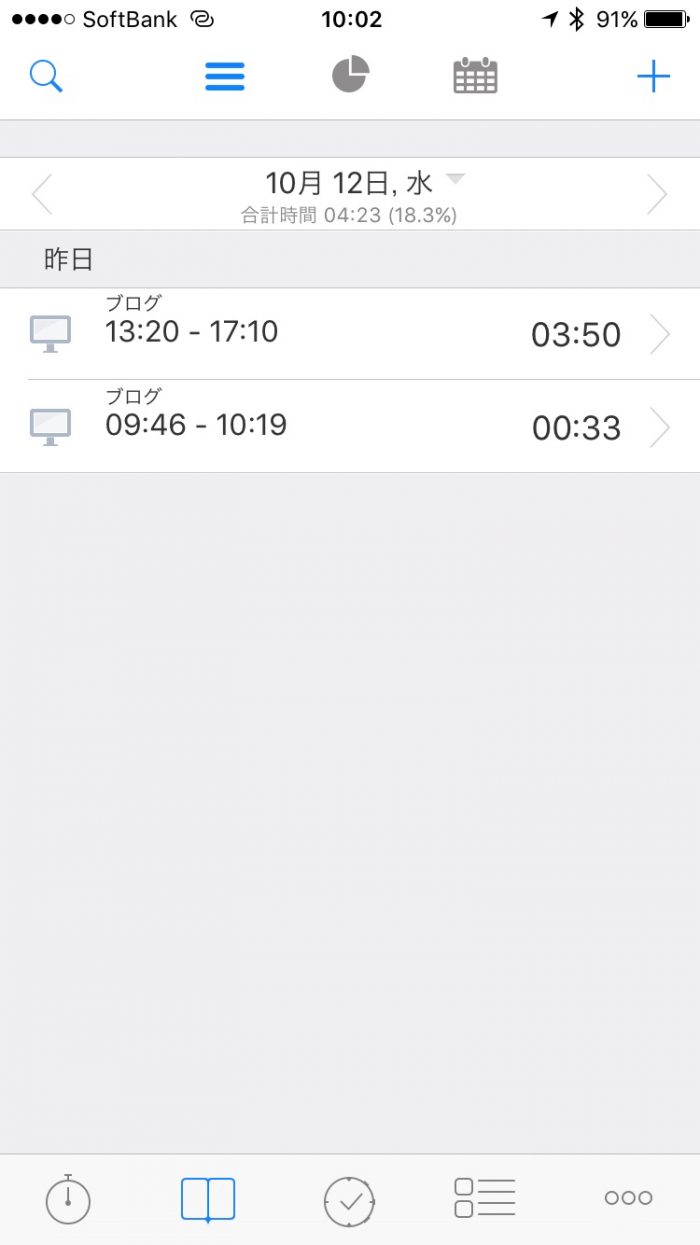Viewport: 700px width, 1245px height.
Task: Switch to the calendar view
Action: [x=475, y=76]
